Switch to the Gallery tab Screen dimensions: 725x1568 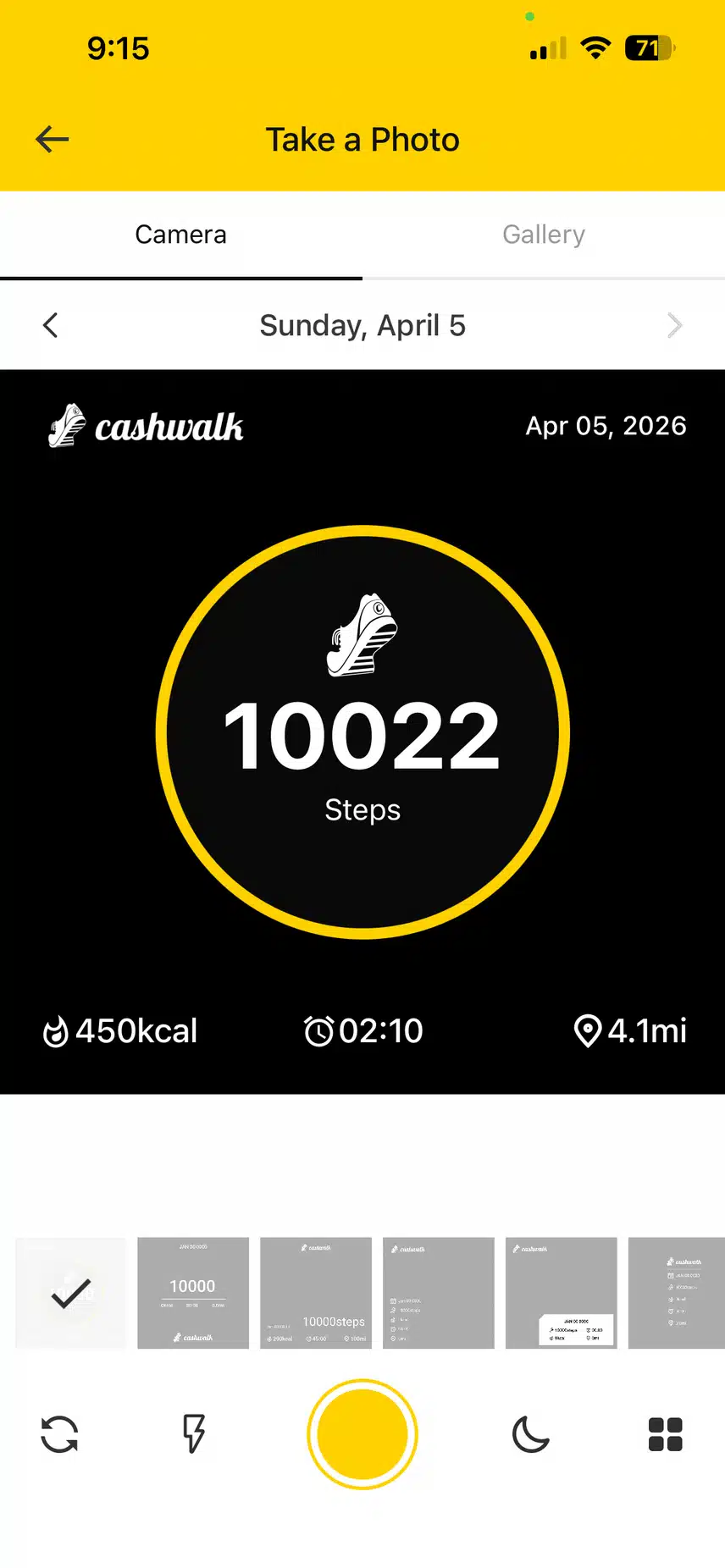(544, 235)
